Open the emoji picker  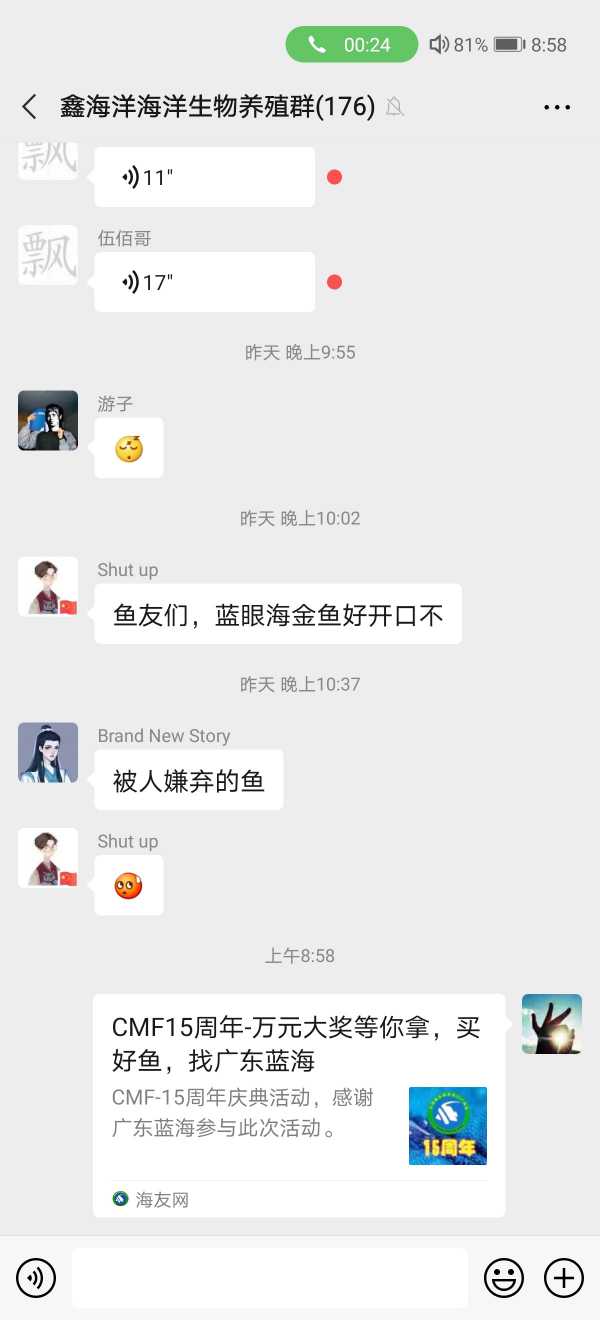504,1278
